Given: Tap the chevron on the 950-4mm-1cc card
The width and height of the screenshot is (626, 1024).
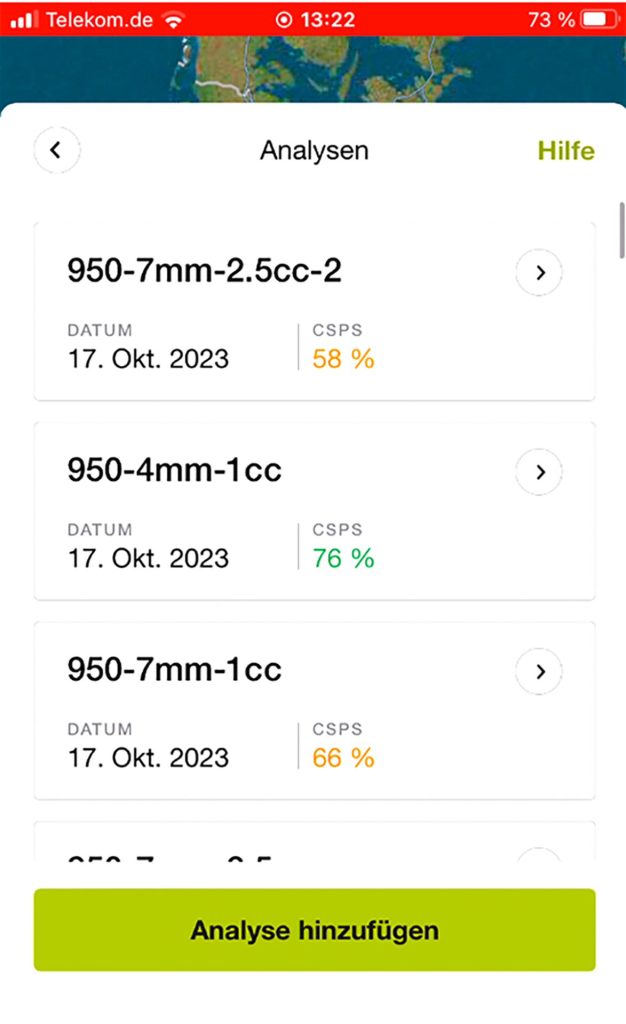Looking at the screenshot, I should click(539, 472).
